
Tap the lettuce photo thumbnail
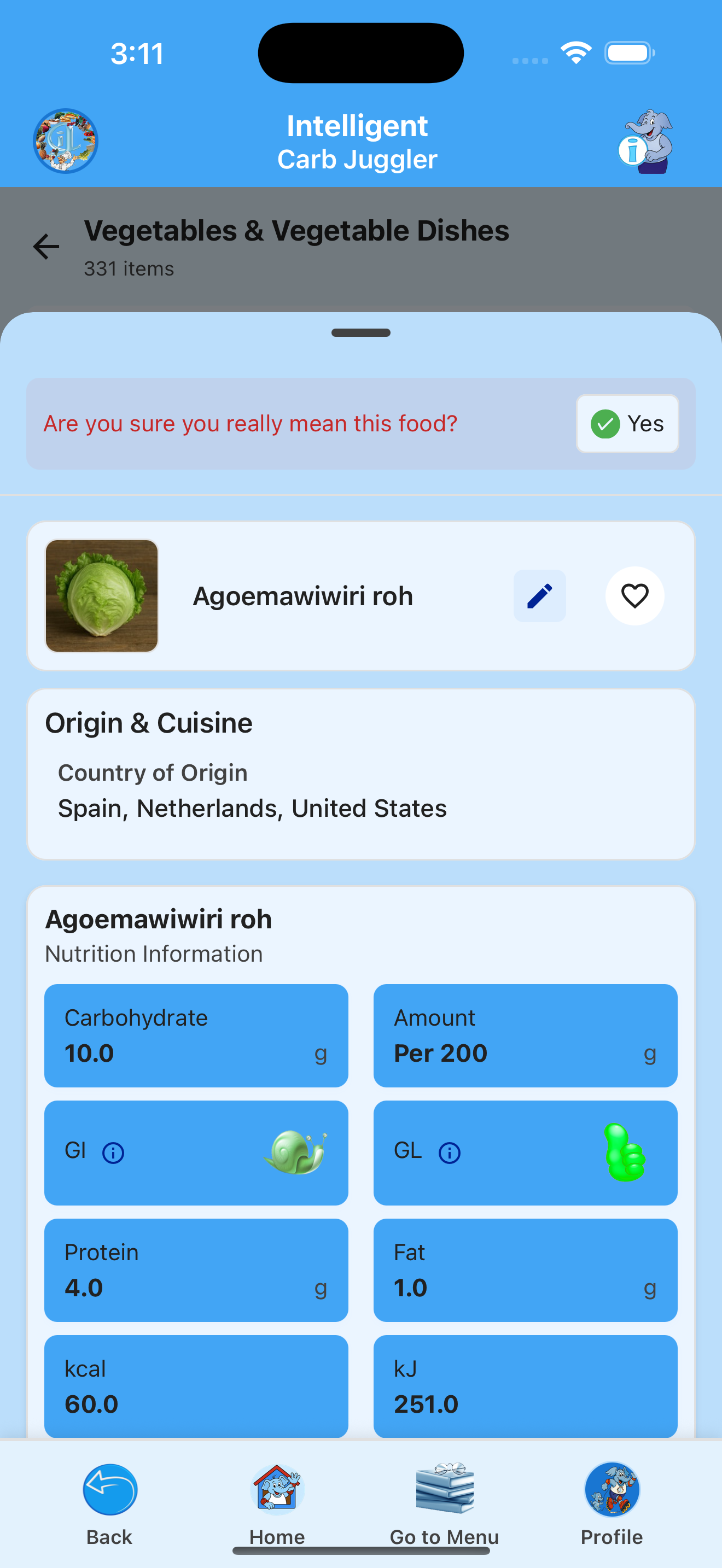[x=102, y=595]
